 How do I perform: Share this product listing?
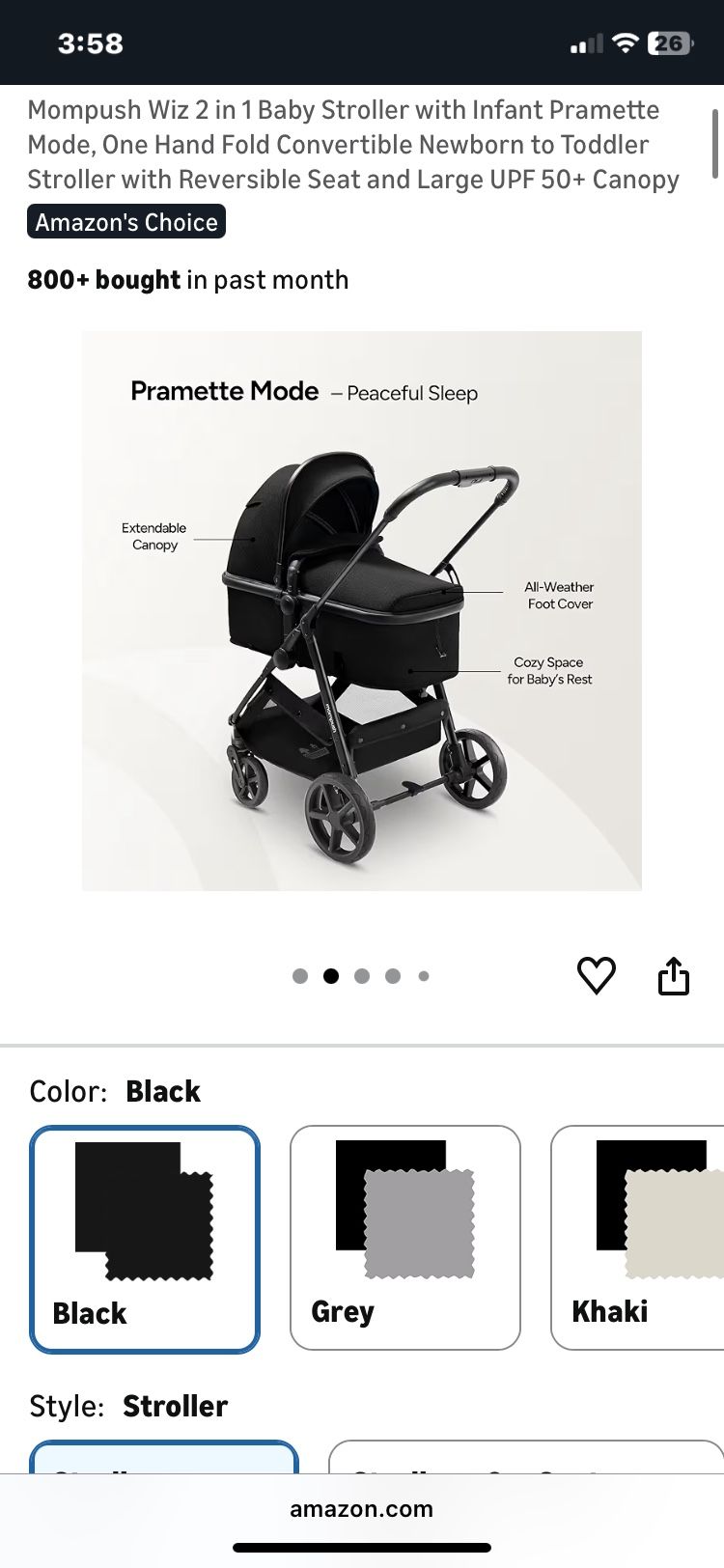click(x=674, y=975)
